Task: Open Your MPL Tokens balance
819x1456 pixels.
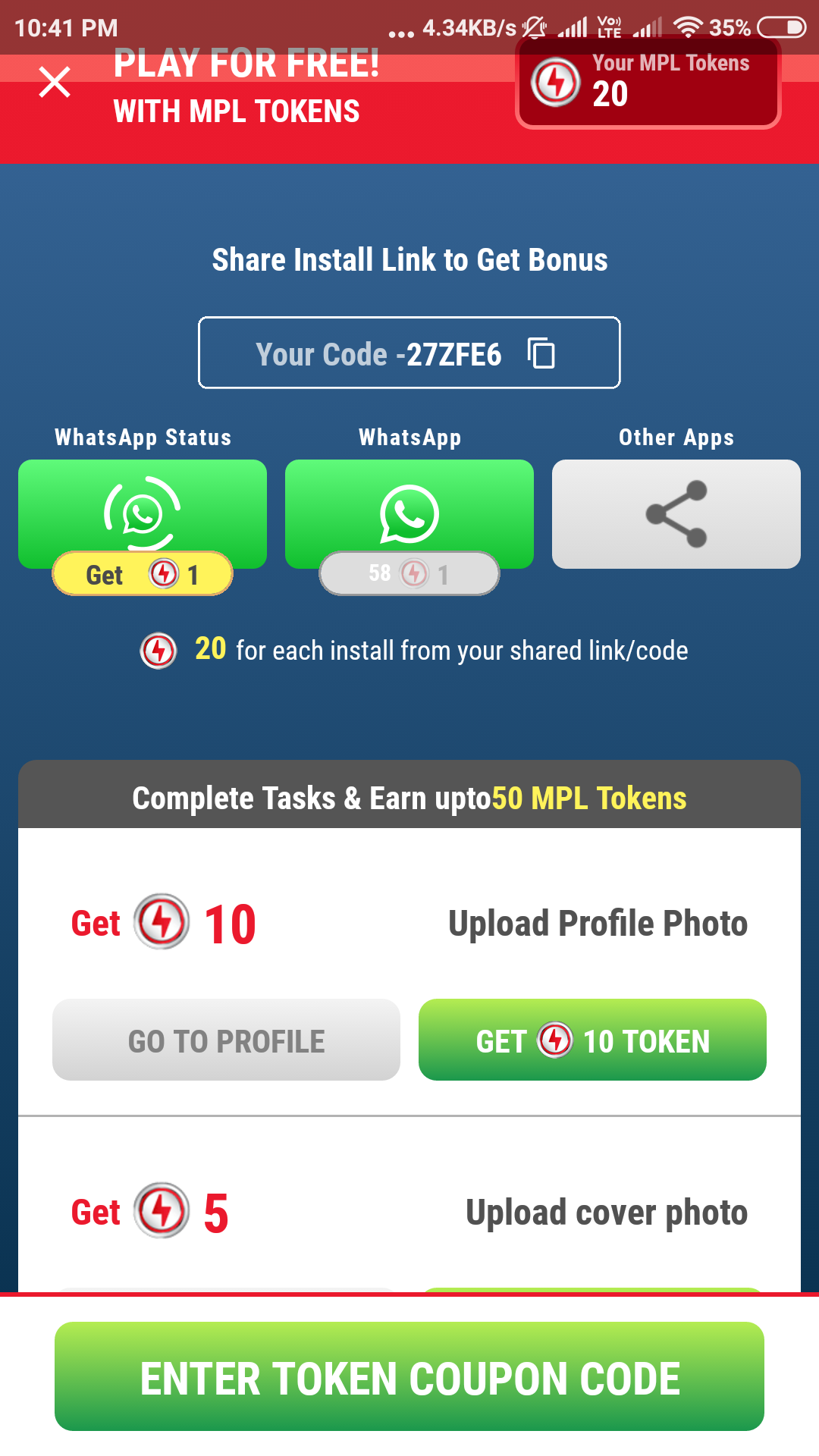Action: 648,82
